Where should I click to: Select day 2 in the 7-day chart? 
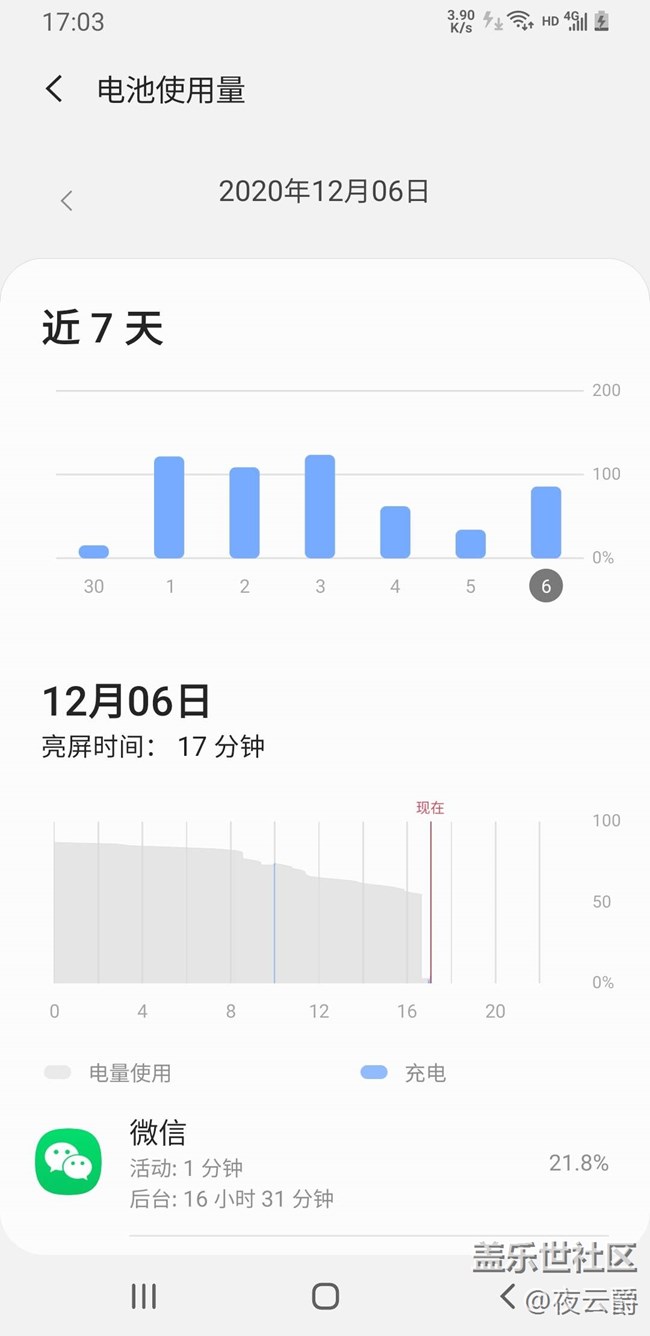click(245, 586)
